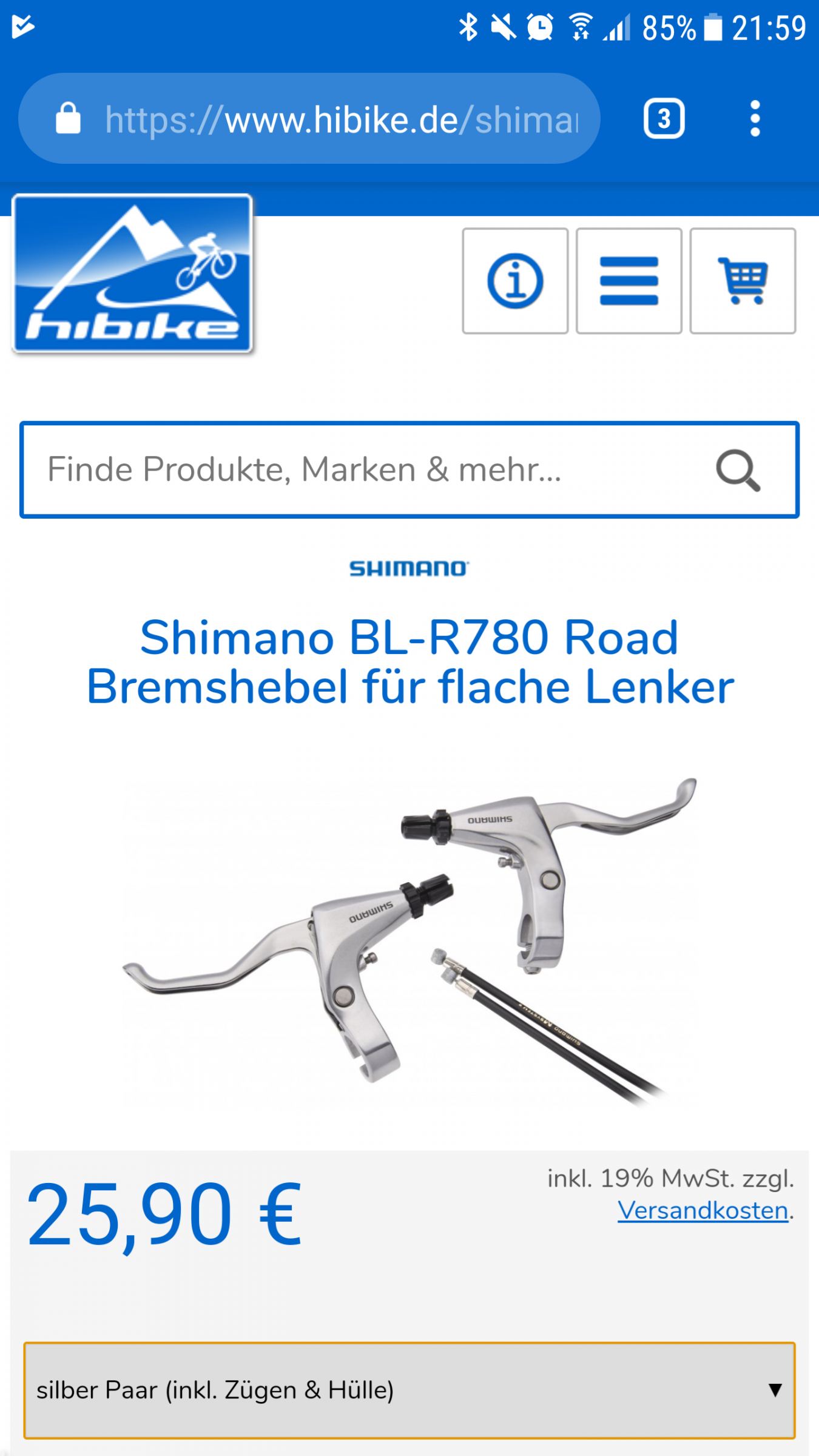Image resolution: width=819 pixels, height=1456 pixels.
Task: Go to the hibike home page logo
Action: click(x=132, y=274)
